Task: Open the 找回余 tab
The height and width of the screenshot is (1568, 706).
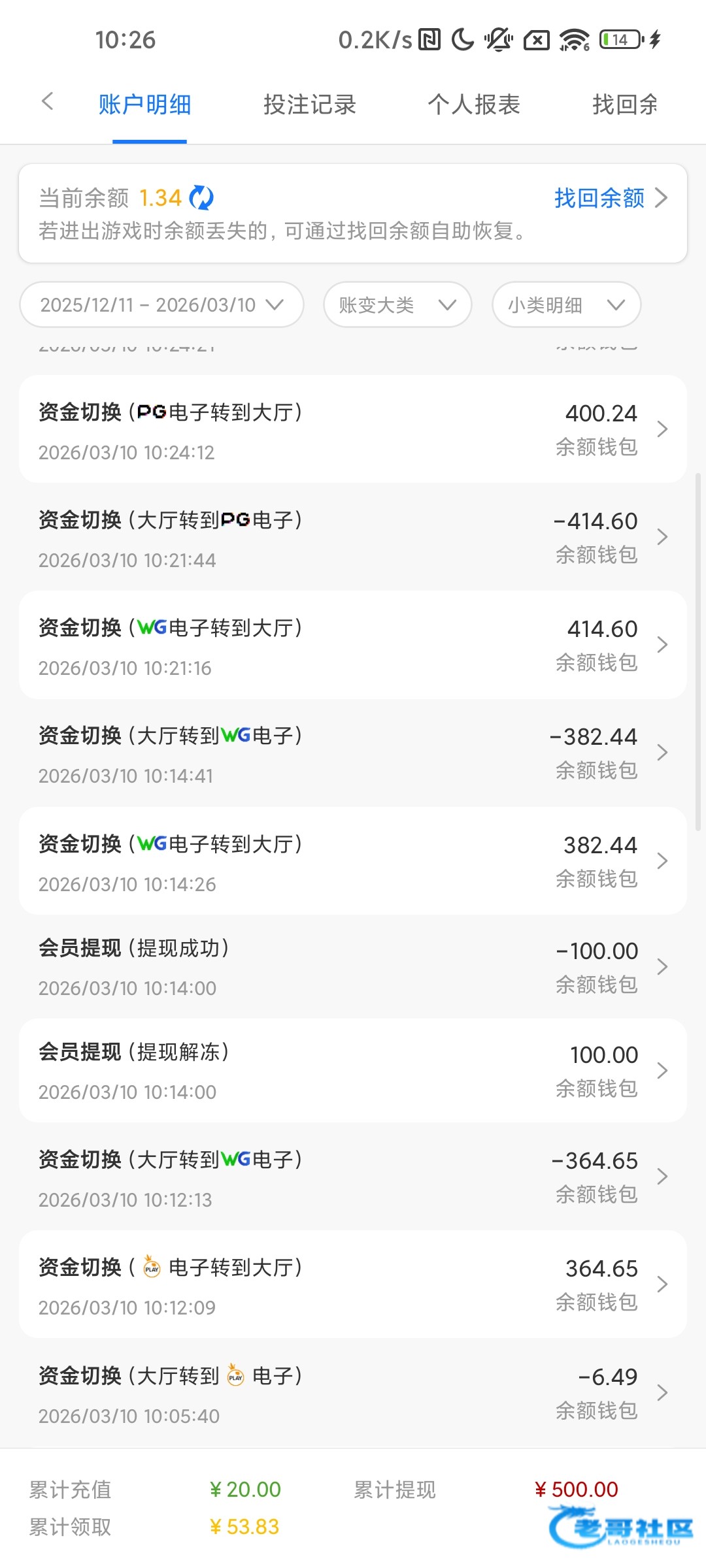Action: 624,105
